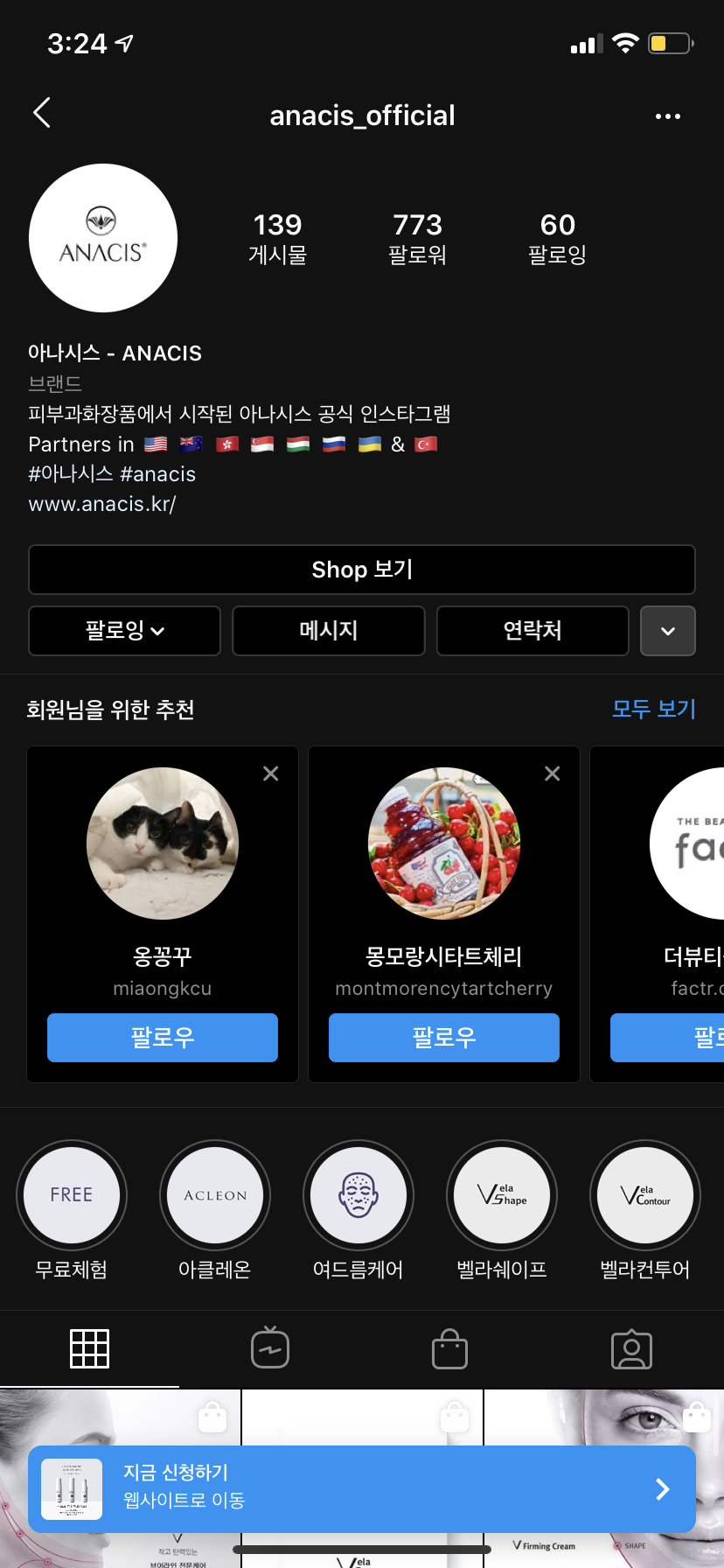Switch to the tagged photos tab
The height and width of the screenshot is (1568, 724).
(631, 1348)
